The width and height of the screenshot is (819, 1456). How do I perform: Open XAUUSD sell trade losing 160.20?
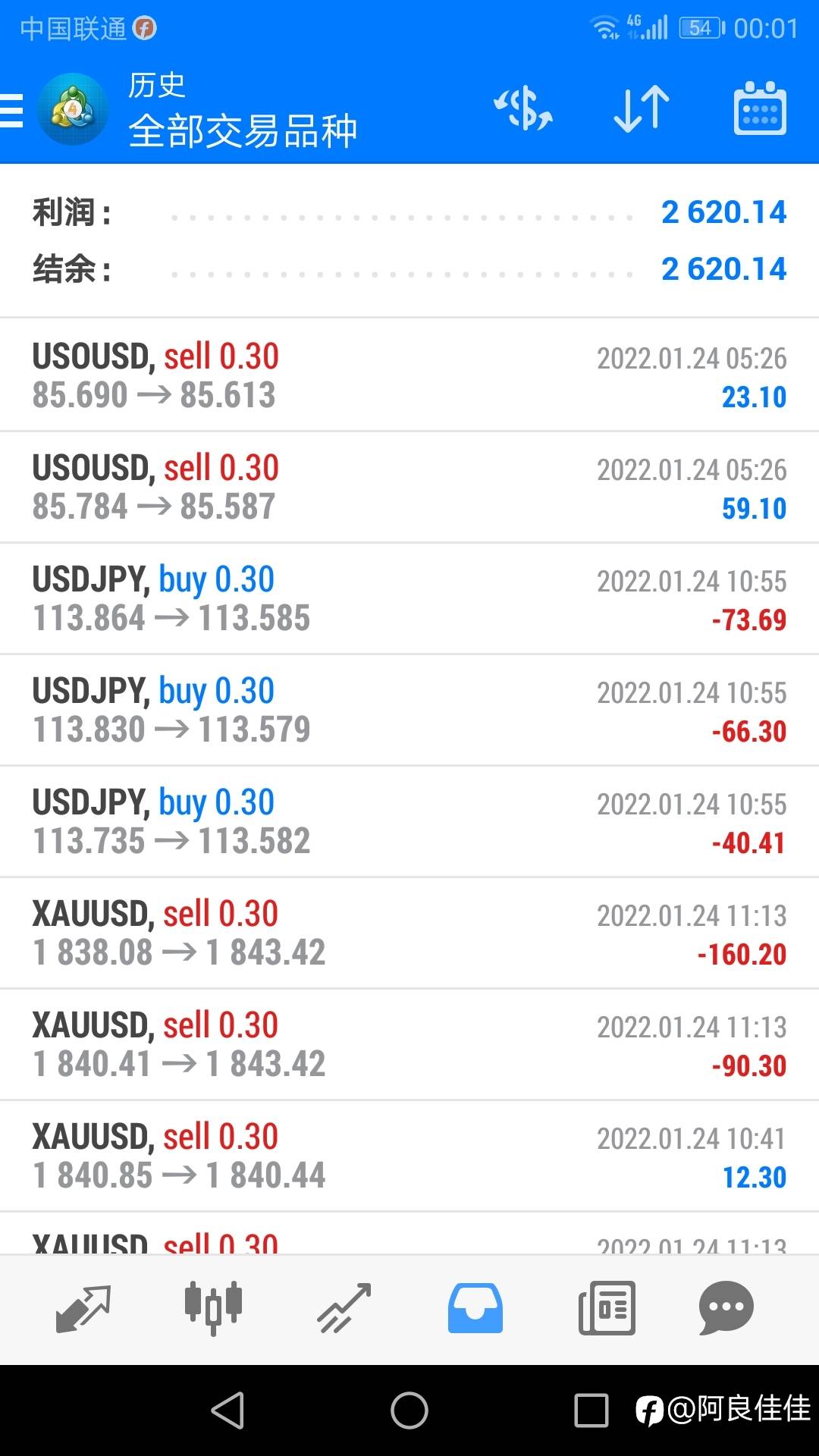click(409, 933)
